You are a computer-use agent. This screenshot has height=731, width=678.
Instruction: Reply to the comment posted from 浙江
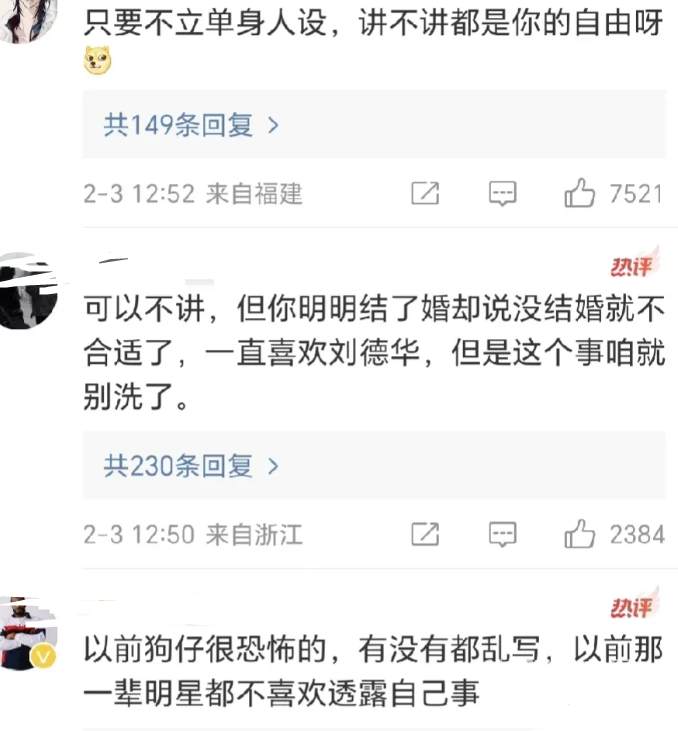click(x=502, y=534)
